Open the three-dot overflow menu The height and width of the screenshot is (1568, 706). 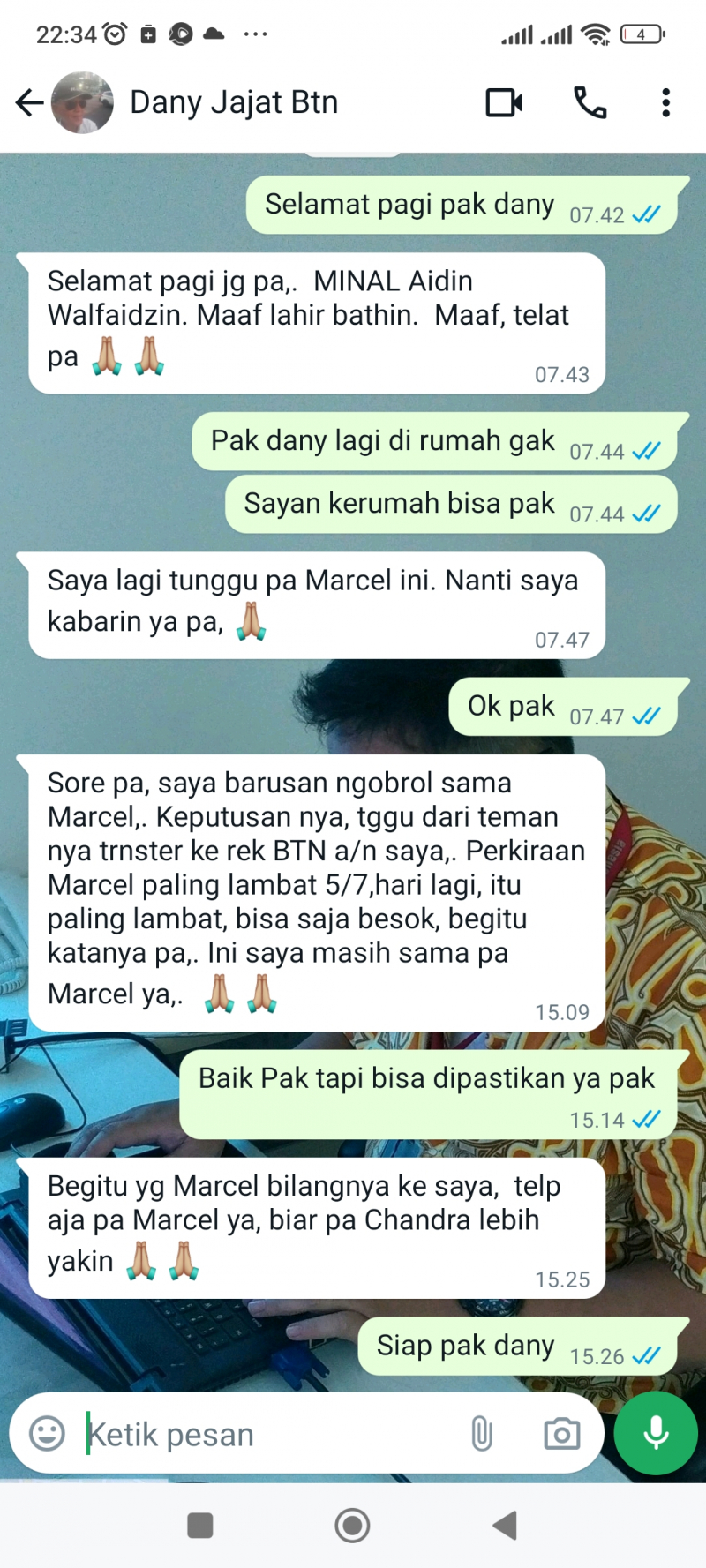point(666,103)
